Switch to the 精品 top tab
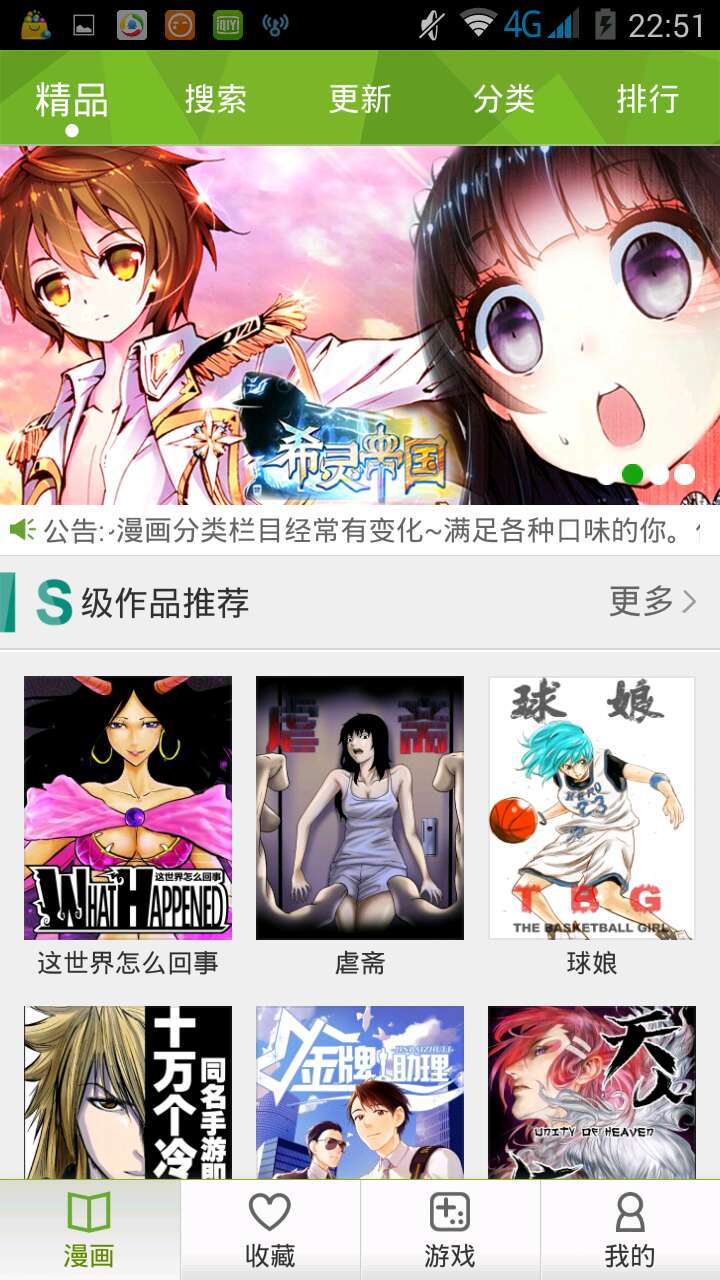 (72, 100)
